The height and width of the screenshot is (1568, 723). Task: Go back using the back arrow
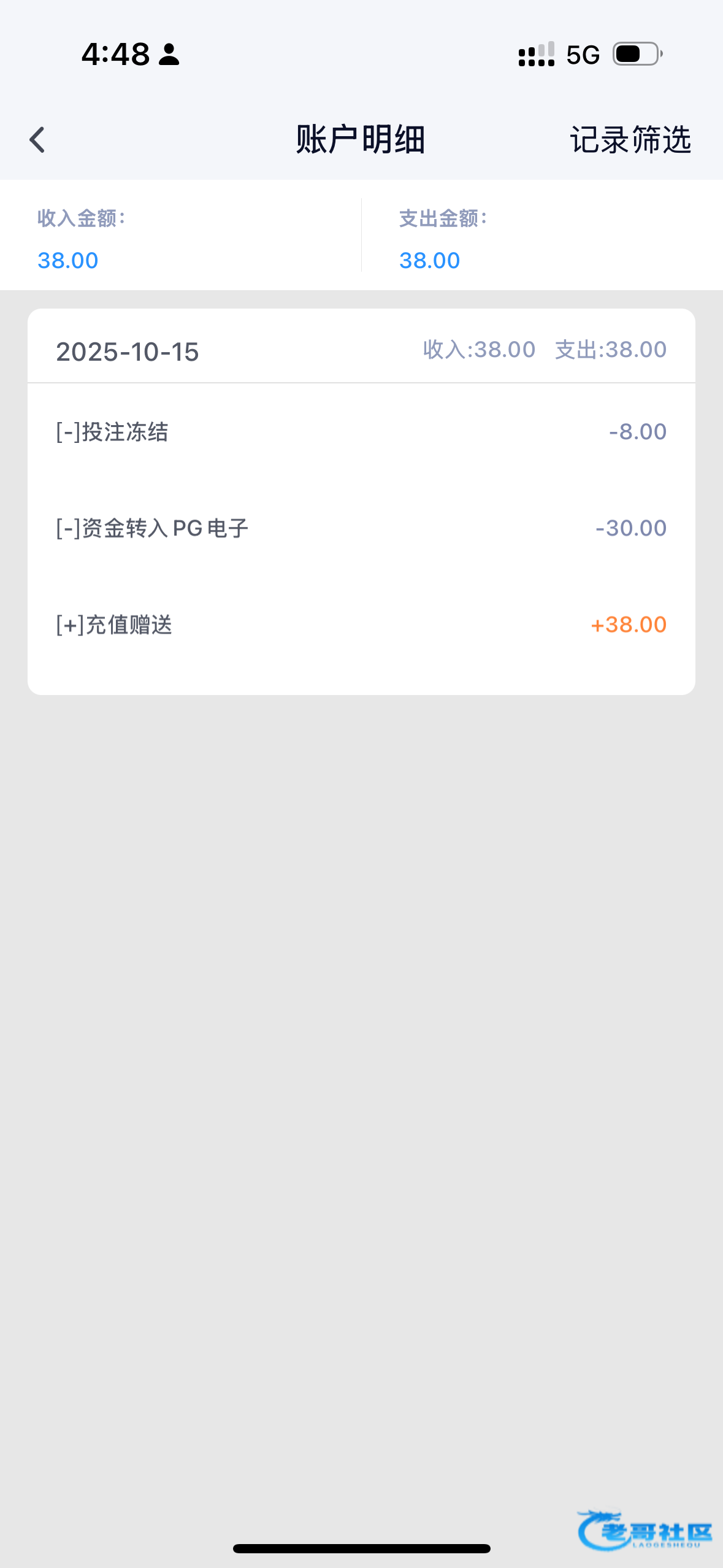(x=37, y=140)
